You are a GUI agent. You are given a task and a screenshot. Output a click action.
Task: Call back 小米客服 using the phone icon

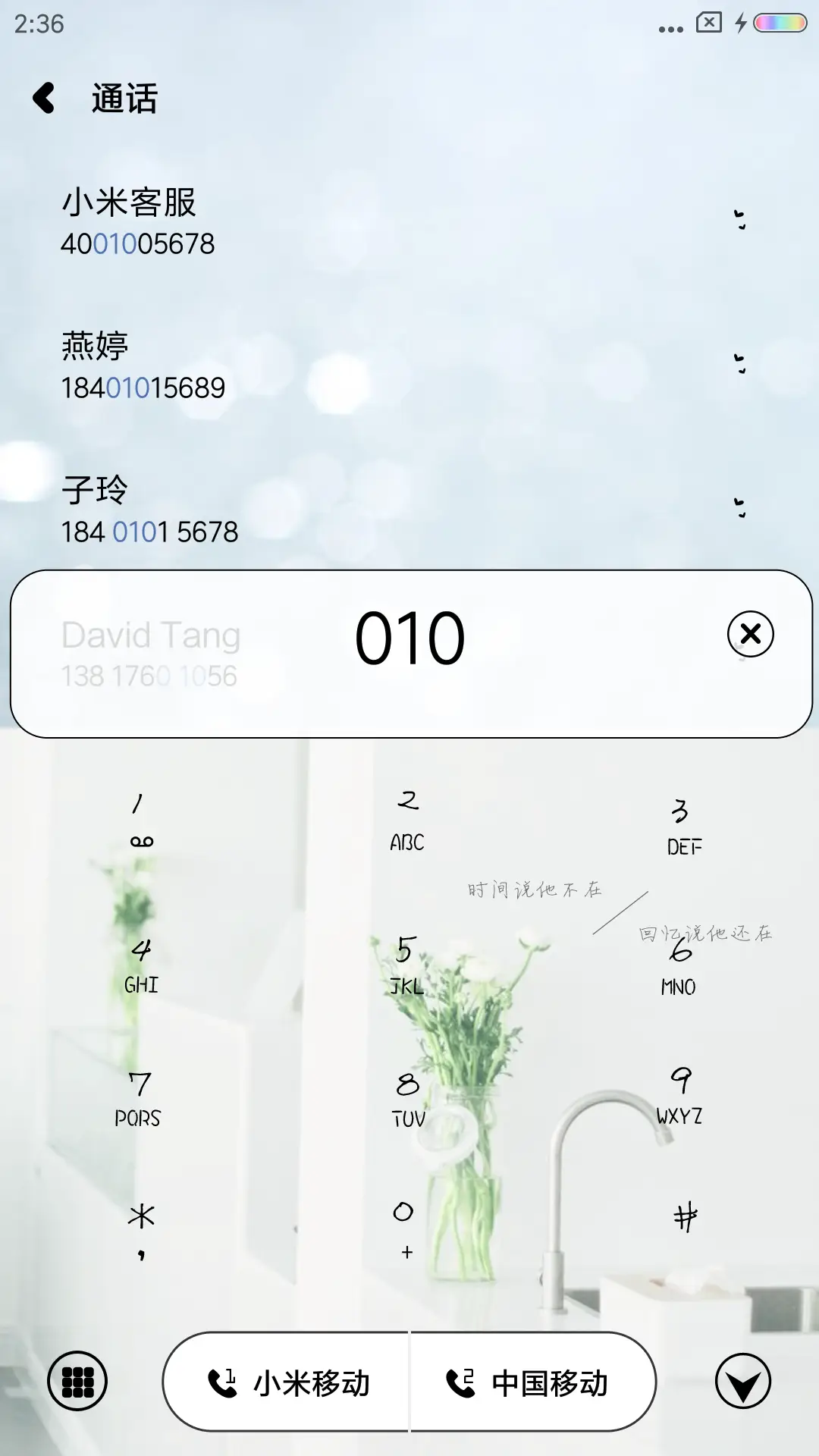click(739, 220)
